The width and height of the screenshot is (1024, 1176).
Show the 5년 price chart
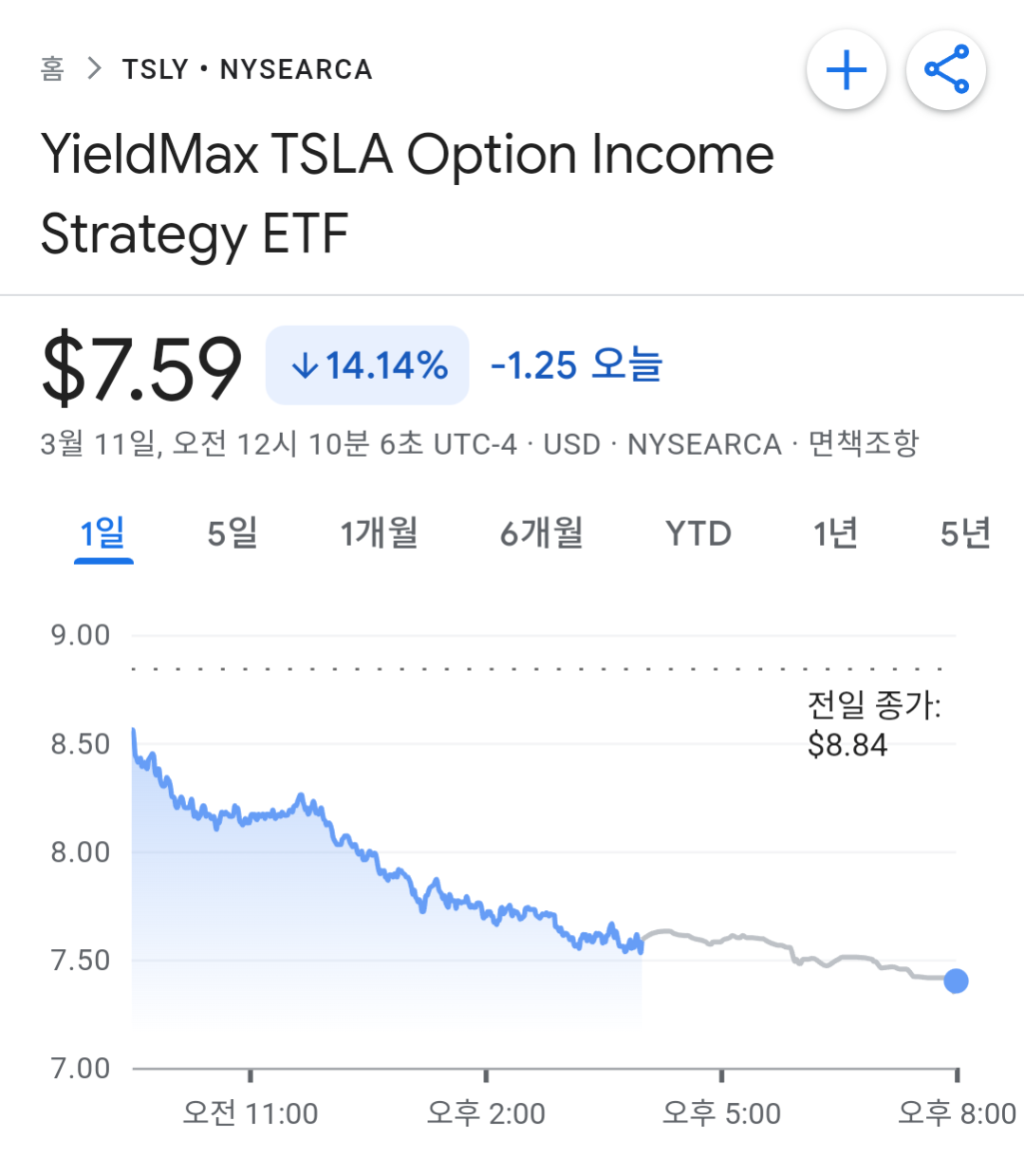point(965,533)
